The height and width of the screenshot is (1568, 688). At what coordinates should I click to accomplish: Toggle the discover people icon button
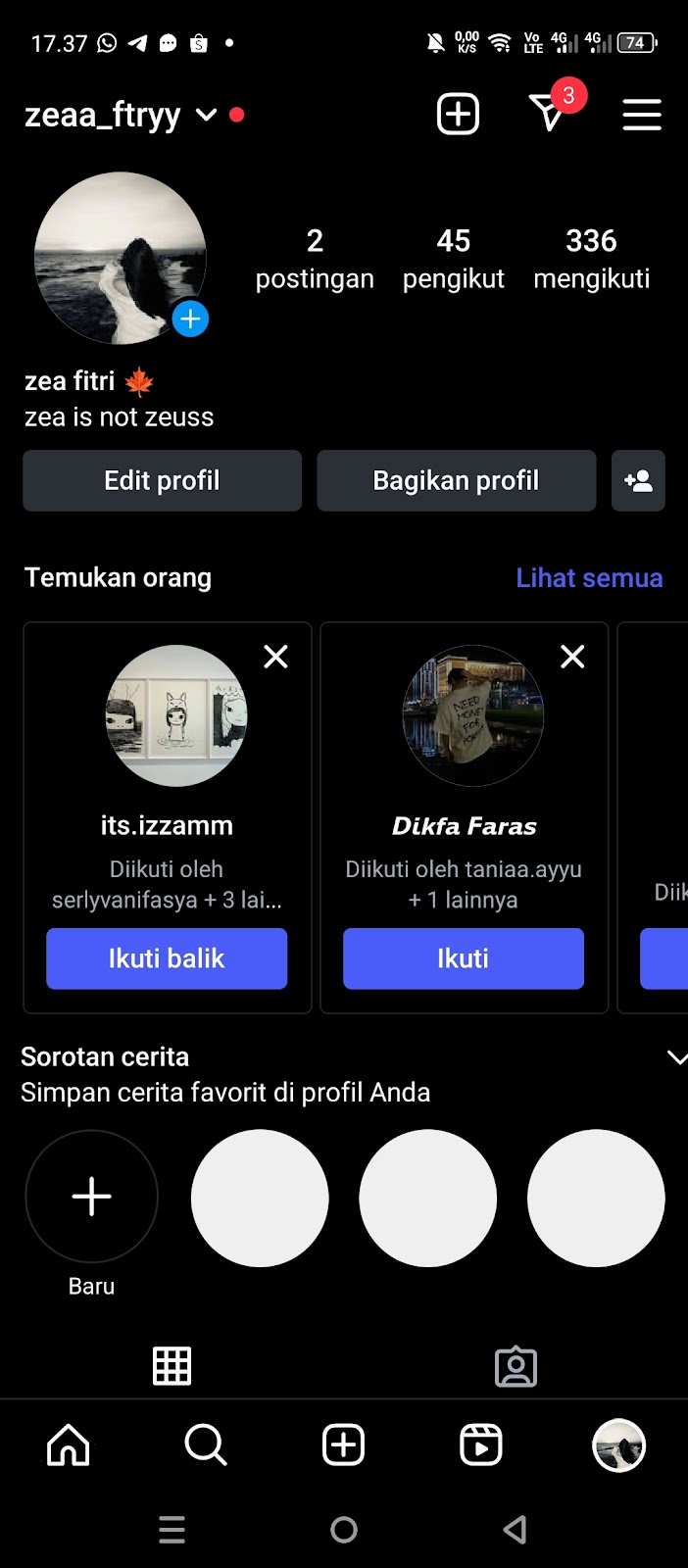(638, 480)
